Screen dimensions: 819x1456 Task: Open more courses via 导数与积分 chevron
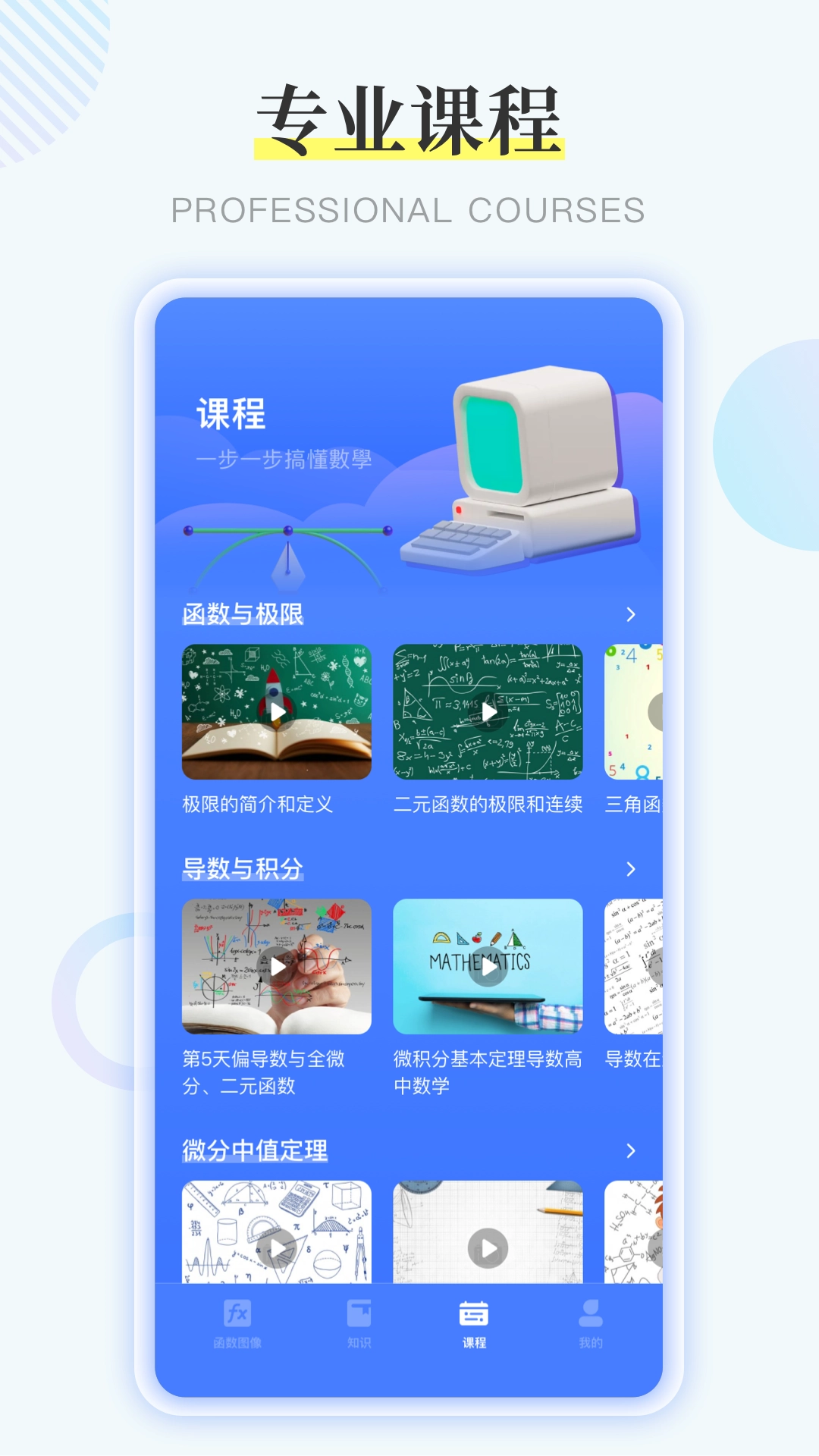point(629,871)
